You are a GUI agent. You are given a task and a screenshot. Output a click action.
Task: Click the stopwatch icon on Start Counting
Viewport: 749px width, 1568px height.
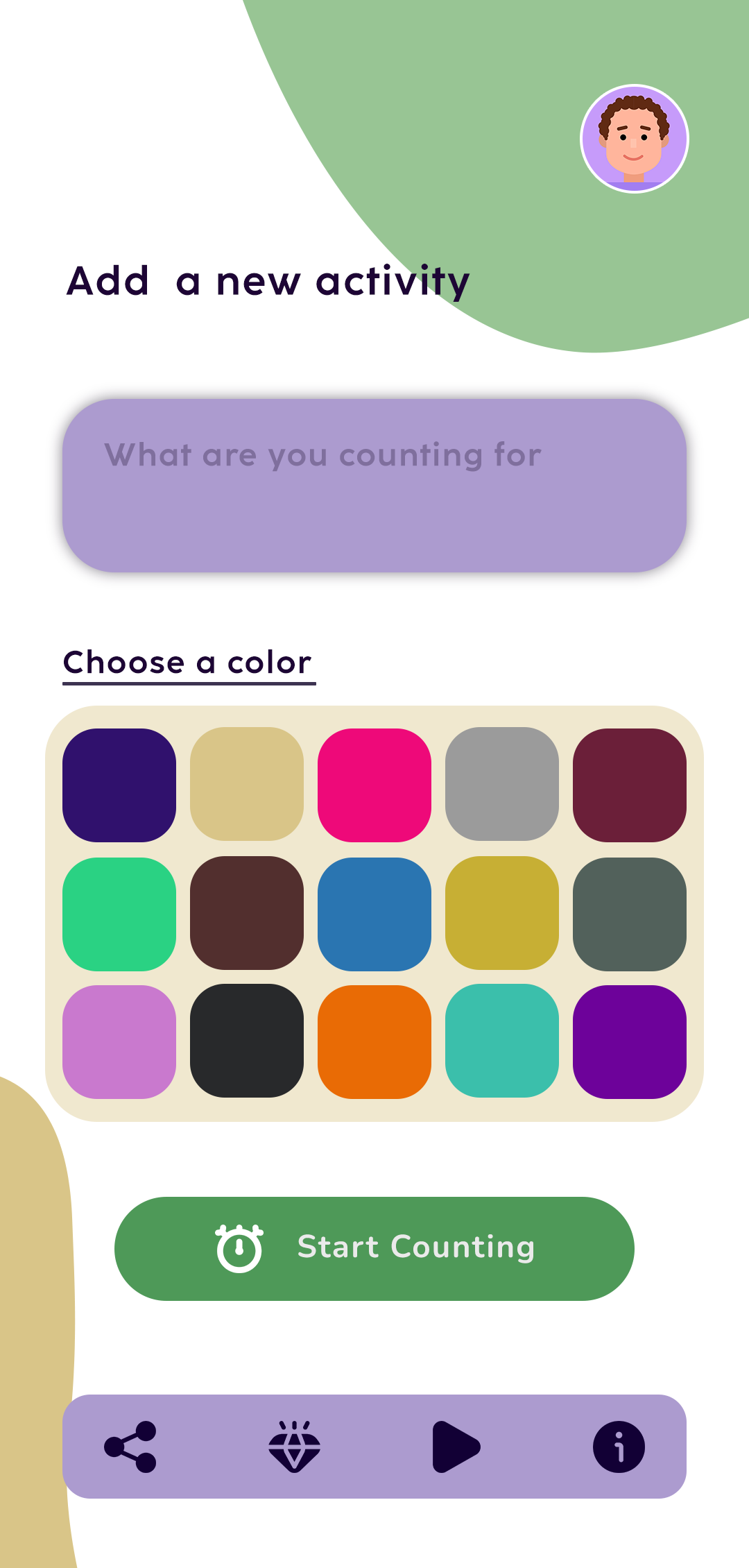pyautogui.click(x=240, y=1247)
